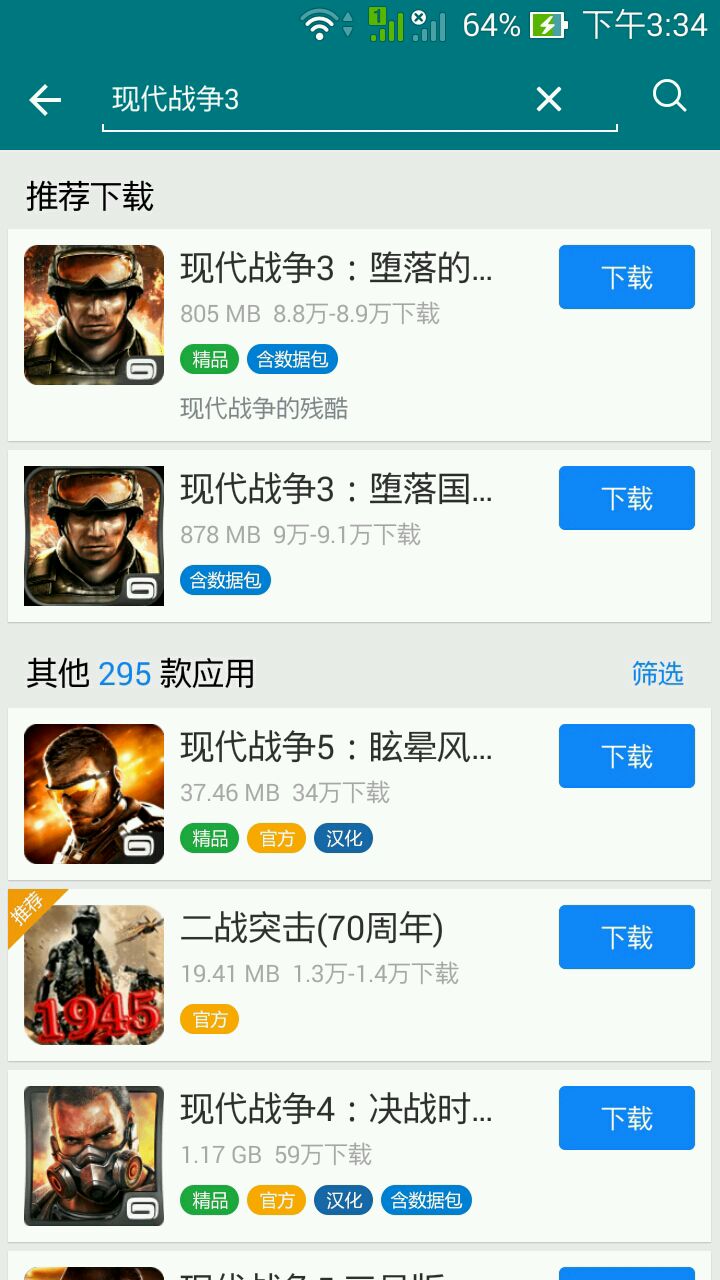Open 现代战争3：堕落国… app details
Image resolution: width=720 pixels, height=1280 pixels.
pos(335,490)
